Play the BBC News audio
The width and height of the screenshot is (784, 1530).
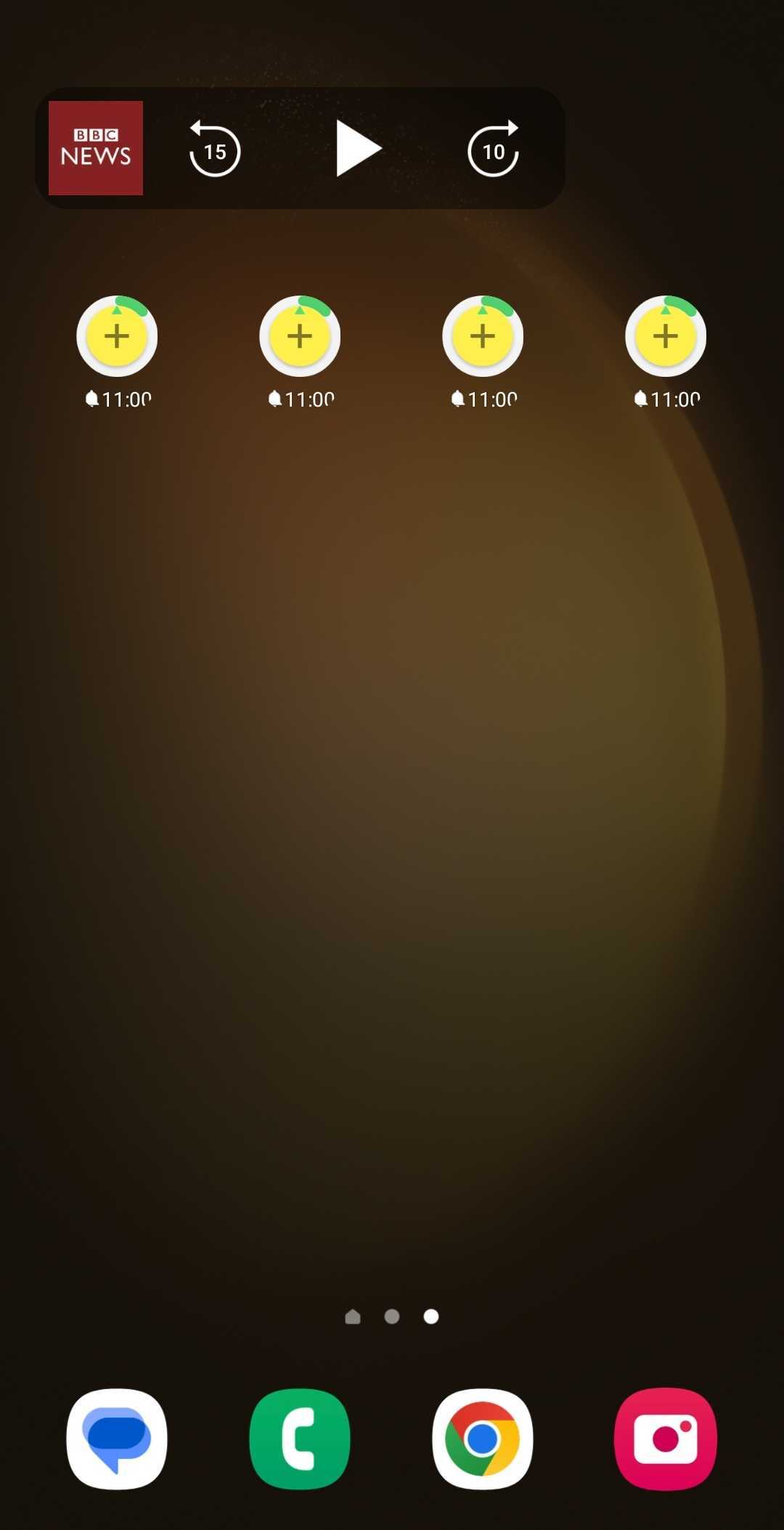point(357,149)
